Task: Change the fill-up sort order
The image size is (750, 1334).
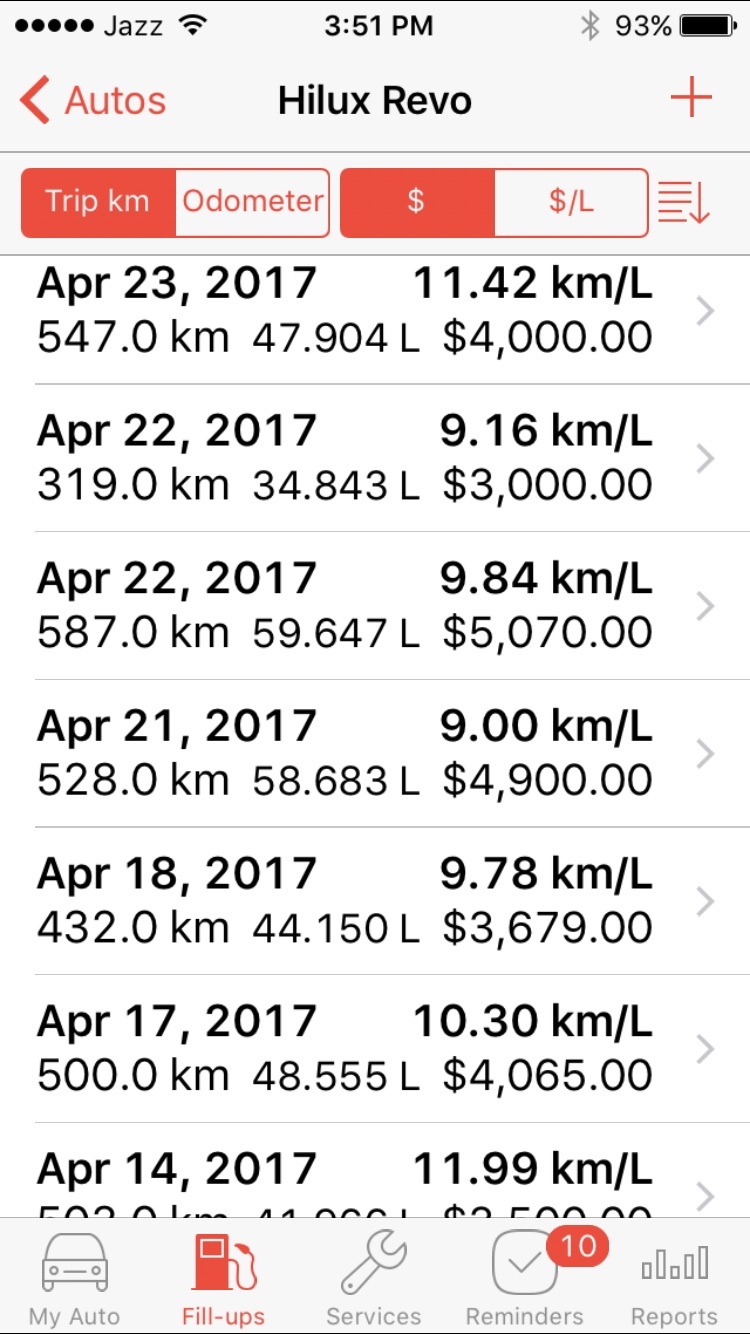Action: [684, 201]
